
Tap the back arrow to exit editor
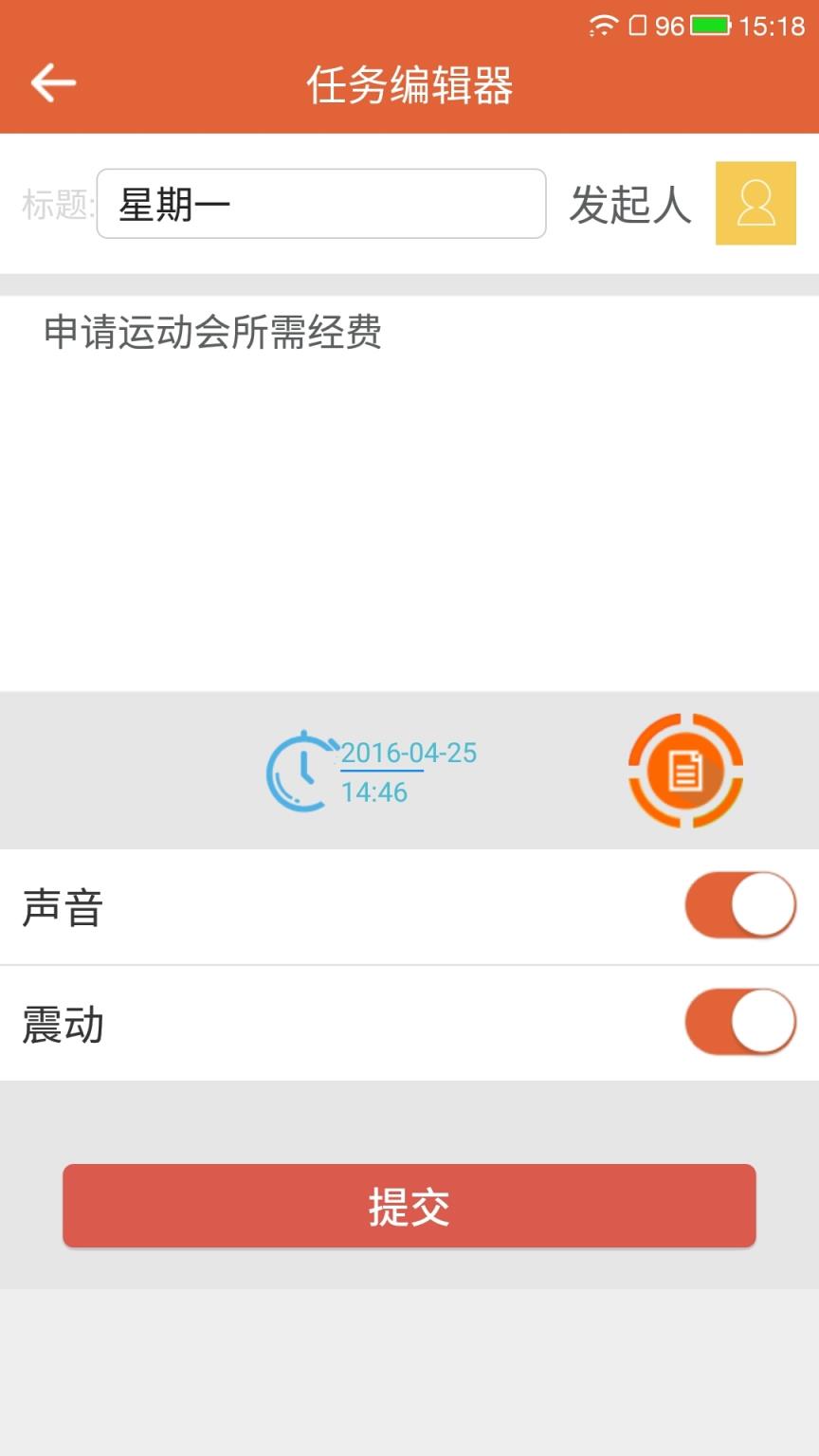(x=52, y=83)
